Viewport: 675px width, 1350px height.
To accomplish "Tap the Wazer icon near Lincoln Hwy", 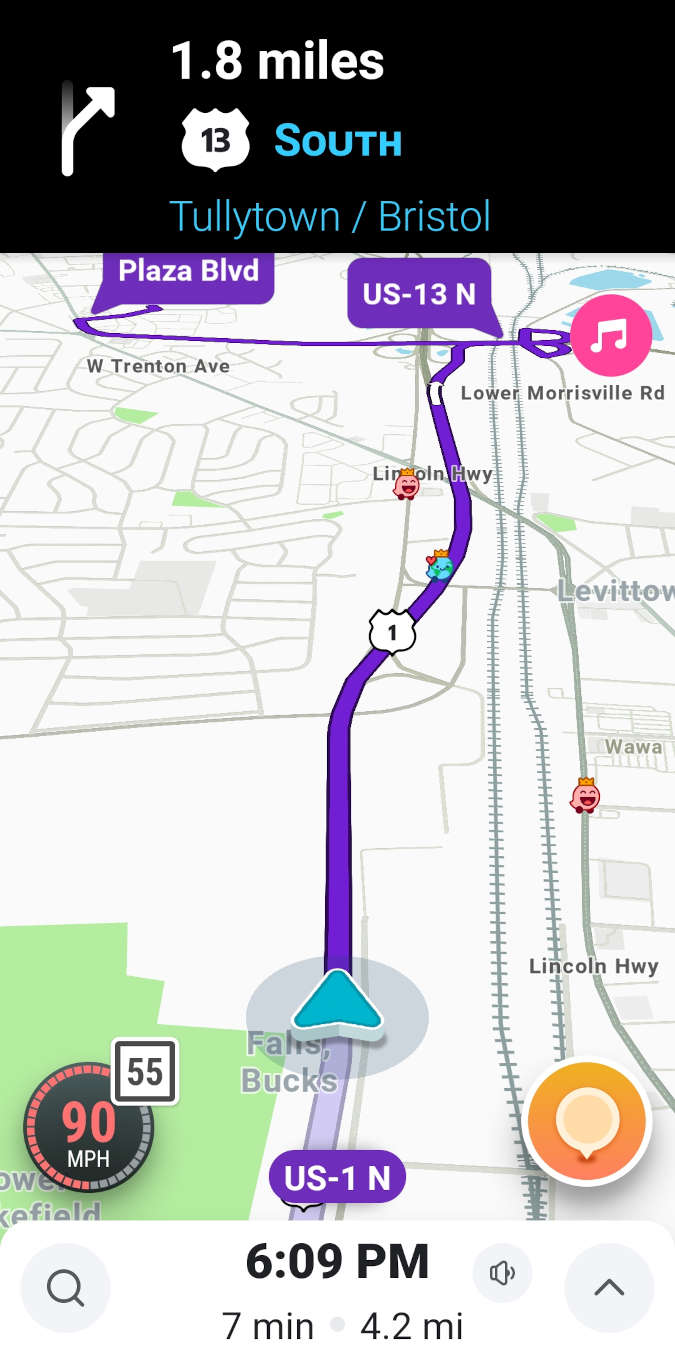I will (x=407, y=485).
